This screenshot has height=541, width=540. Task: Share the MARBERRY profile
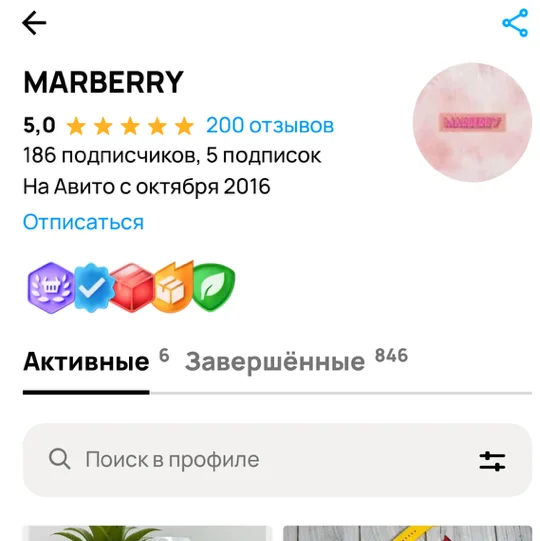point(515,23)
